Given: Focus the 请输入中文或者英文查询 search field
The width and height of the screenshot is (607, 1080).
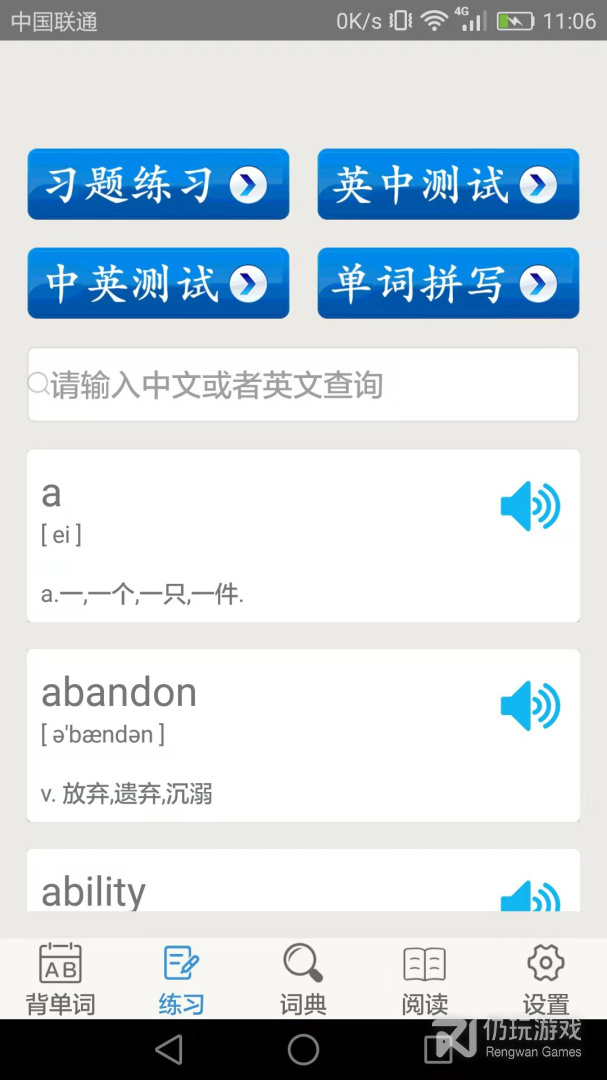Looking at the screenshot, I should point(303,385).
